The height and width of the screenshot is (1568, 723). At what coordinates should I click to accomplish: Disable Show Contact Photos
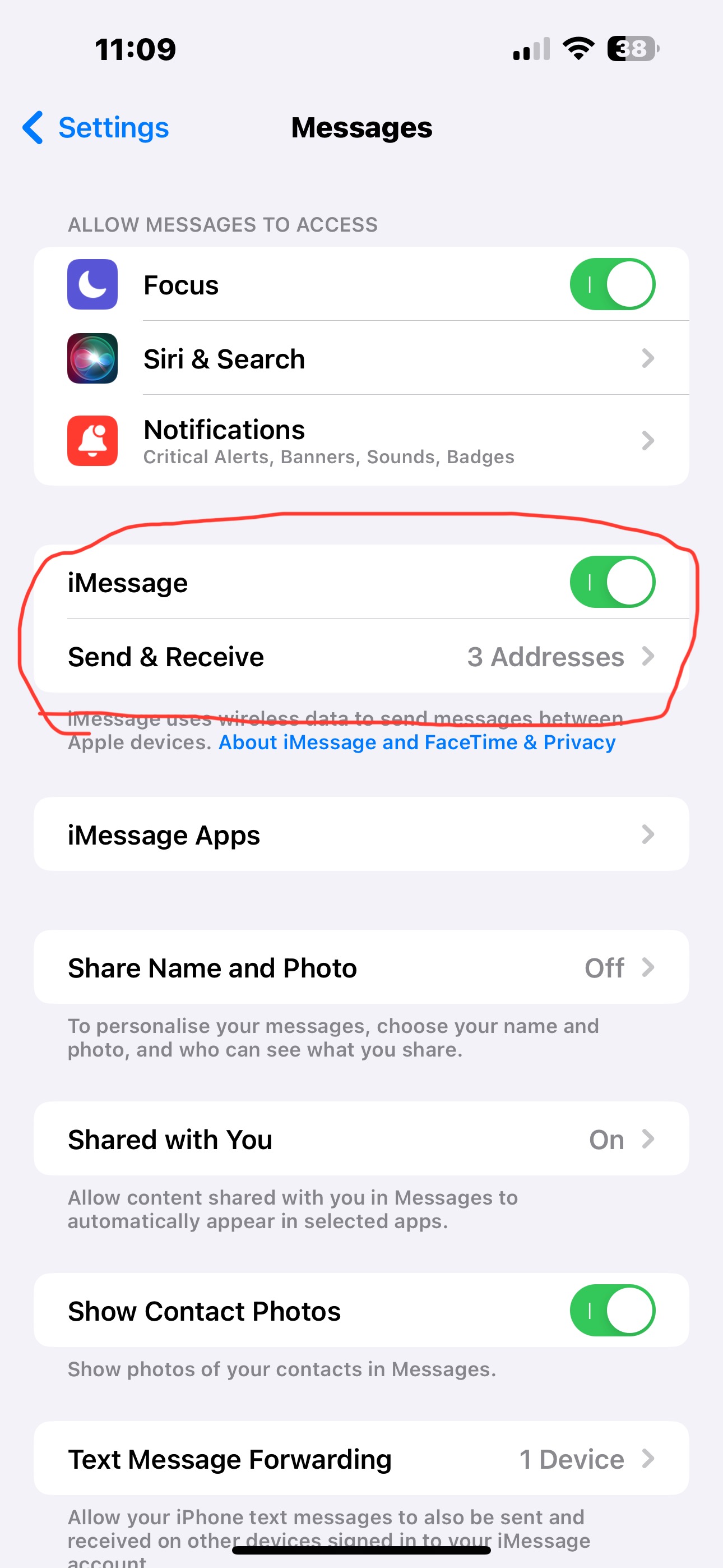(x=612, y=1311)
